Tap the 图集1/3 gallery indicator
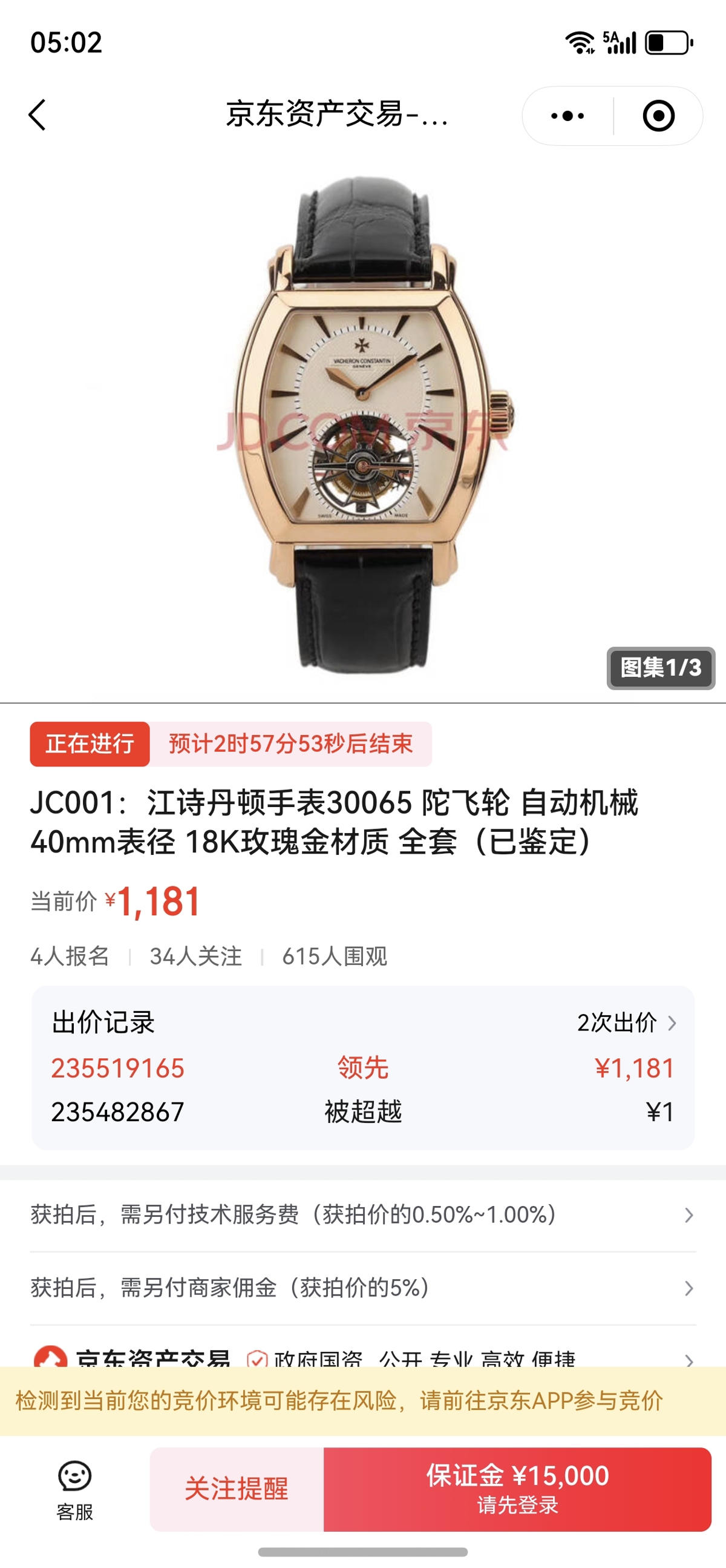This screenshot has width=726, height=1568. (x=660, y=668)
